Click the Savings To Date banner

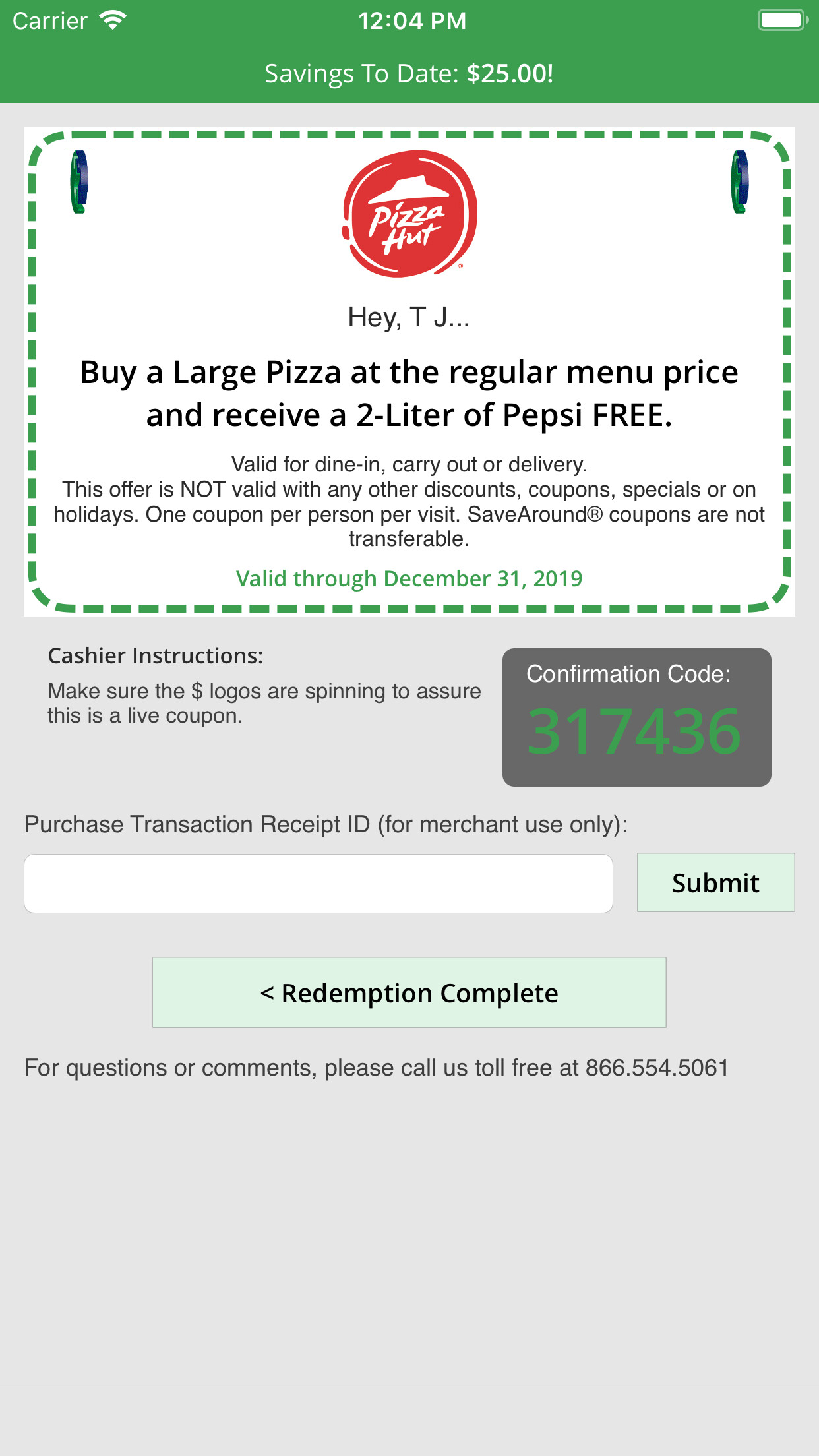409,73
